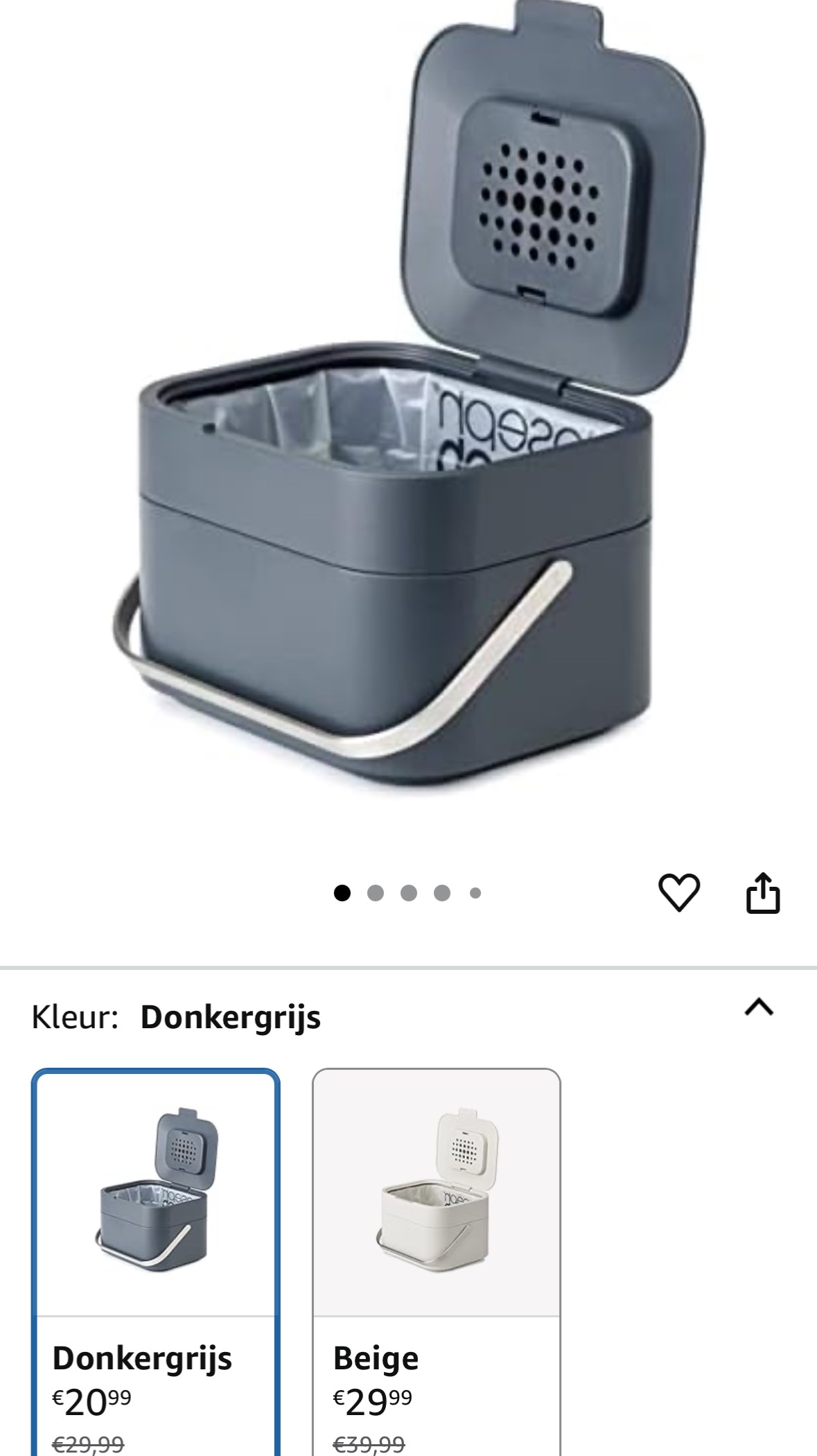Add product to wishlist with heart icon
This screenshot has height=1456, width=817.
click(678, 892)
